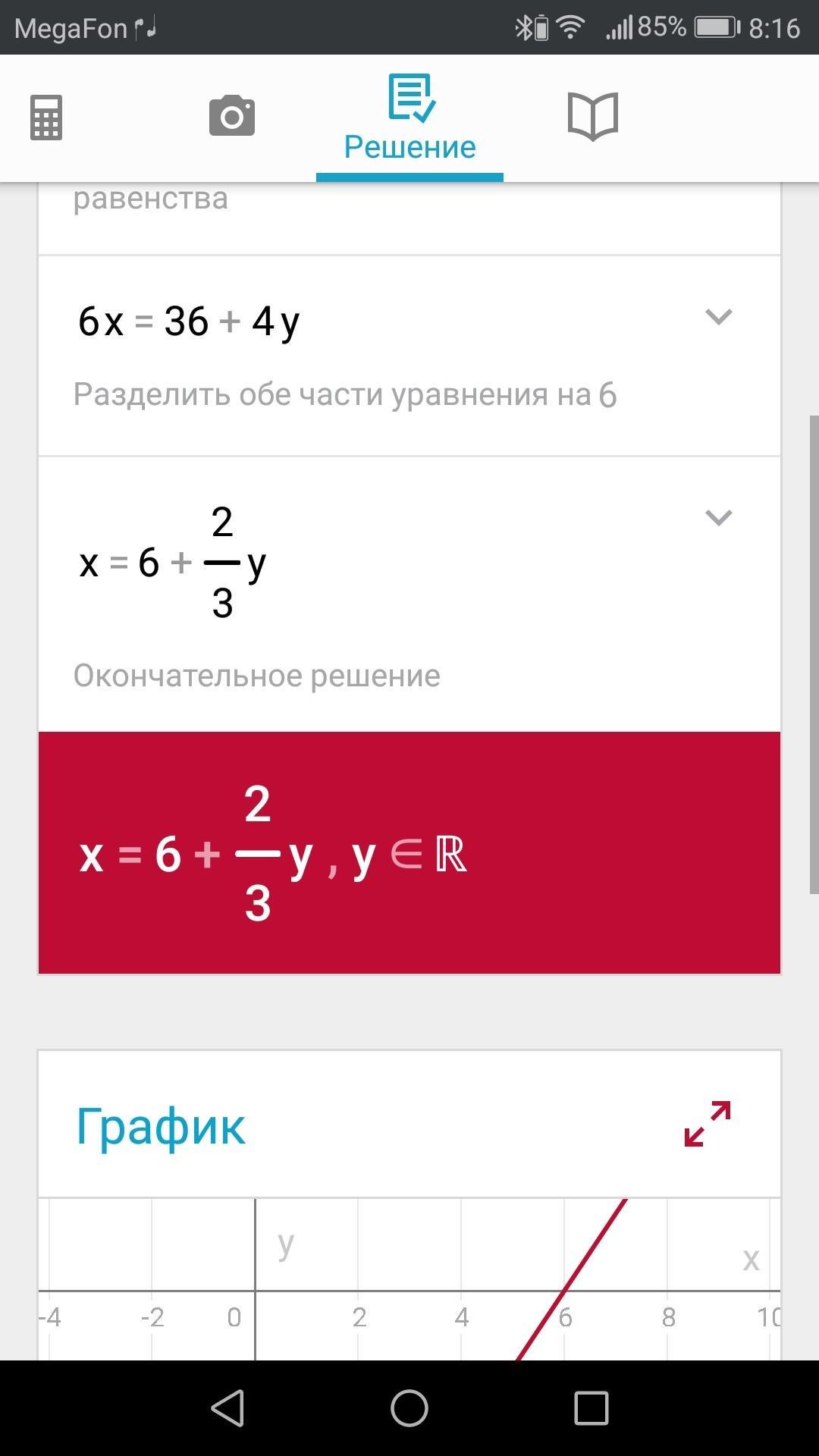Open the book tab
819x1456 pixels.
click(593, 116)
